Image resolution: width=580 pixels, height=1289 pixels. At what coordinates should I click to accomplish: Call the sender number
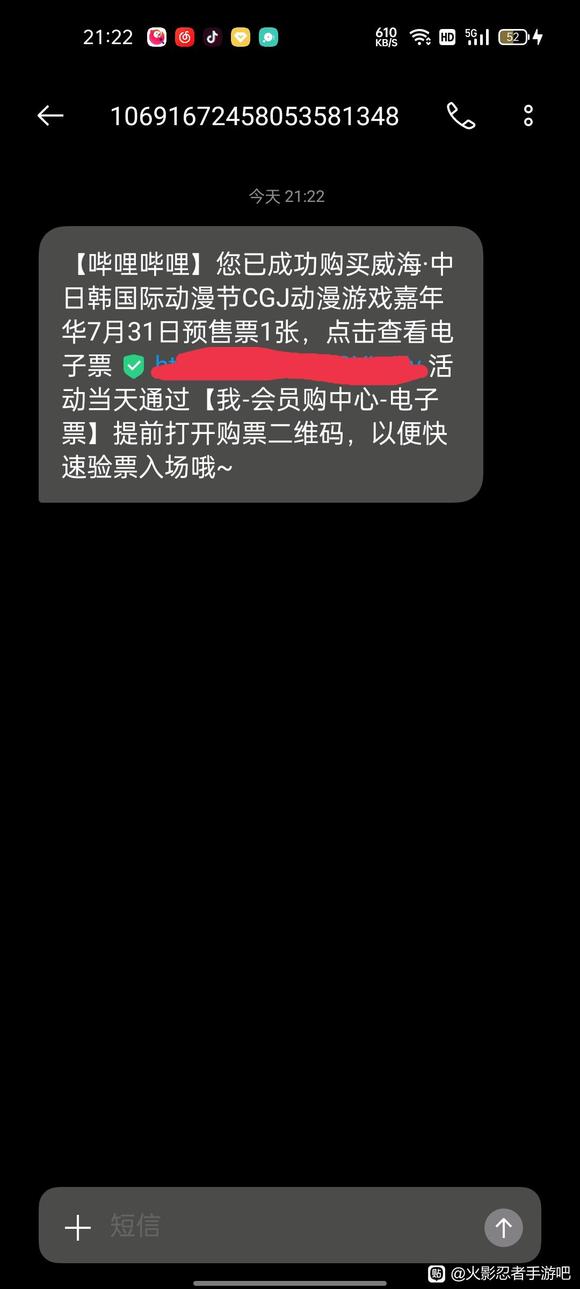coord(461,116)
